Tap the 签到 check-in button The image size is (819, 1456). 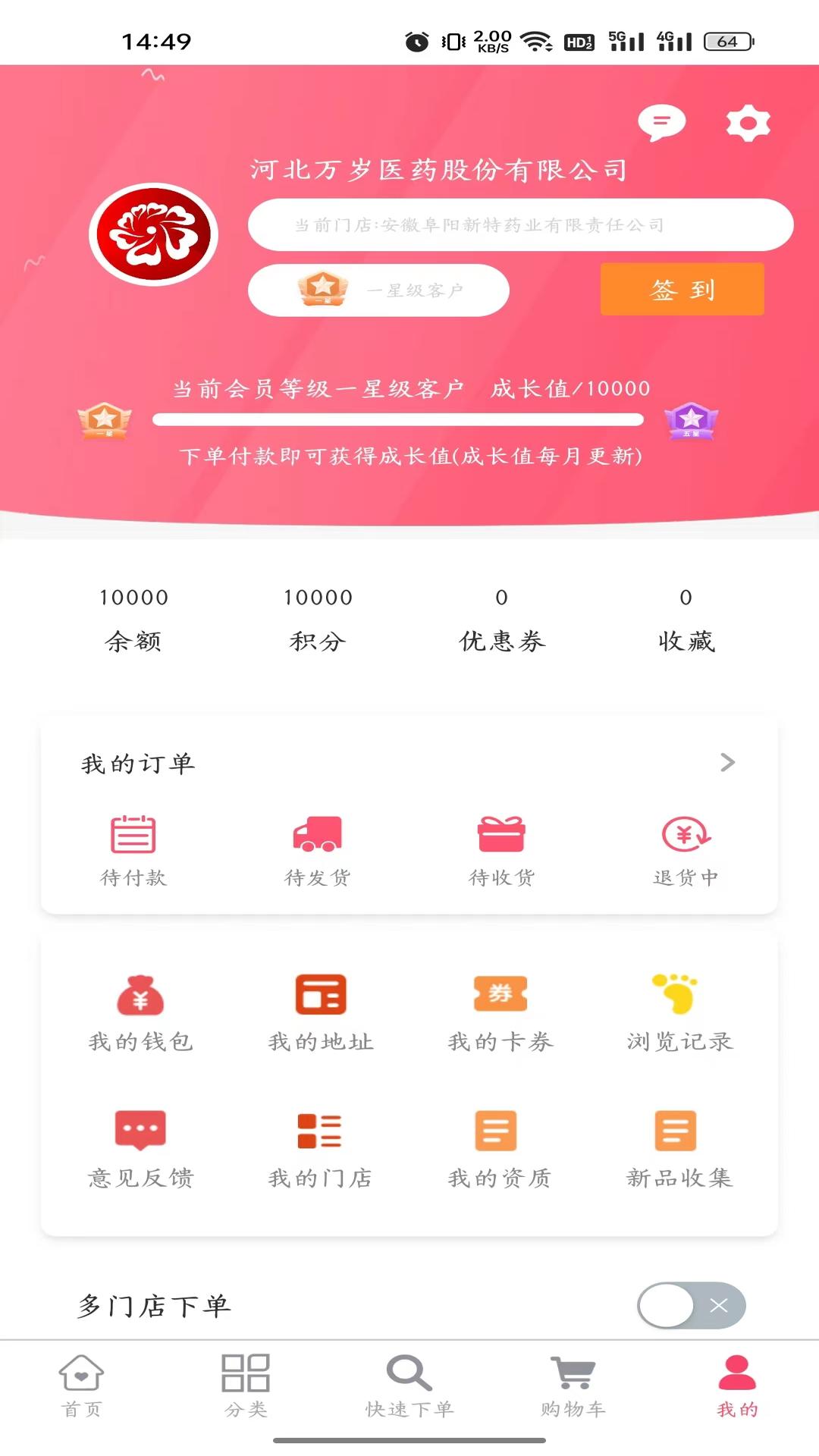[x=682, y=289]
